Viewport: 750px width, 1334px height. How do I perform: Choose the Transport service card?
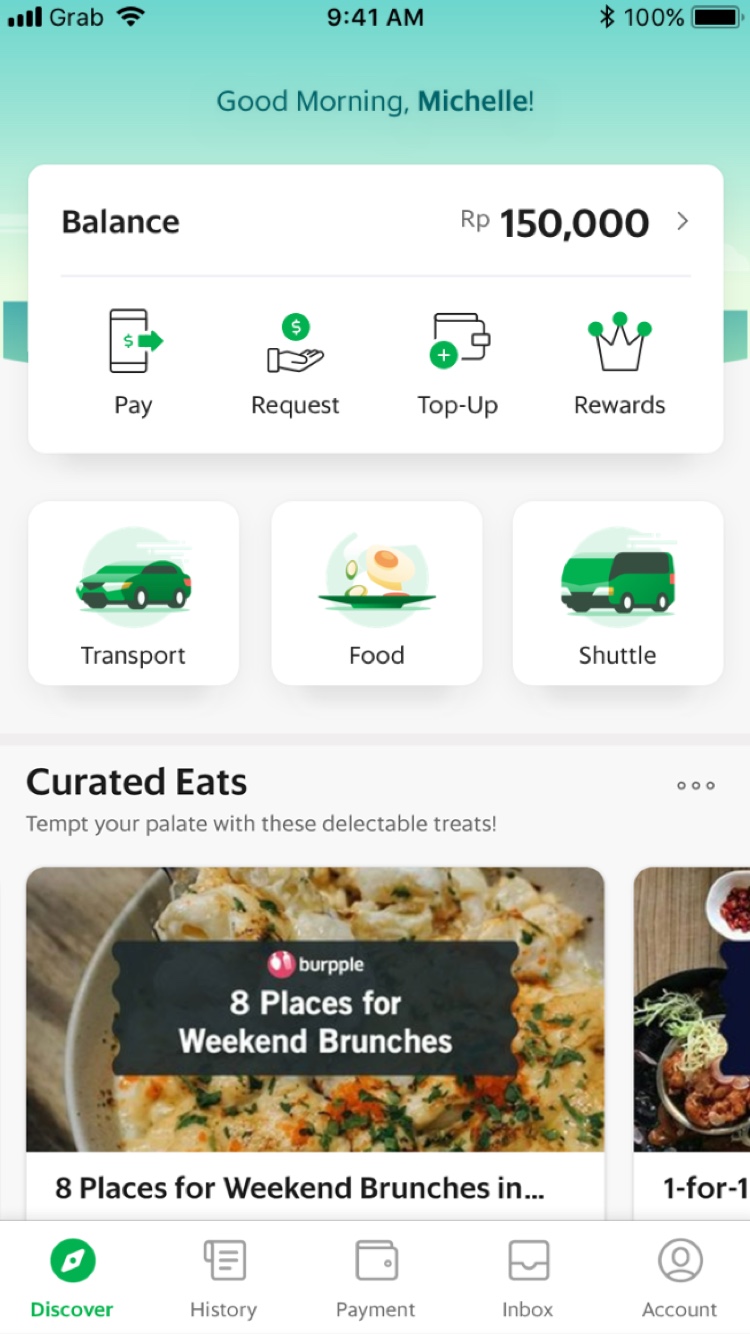133,593
